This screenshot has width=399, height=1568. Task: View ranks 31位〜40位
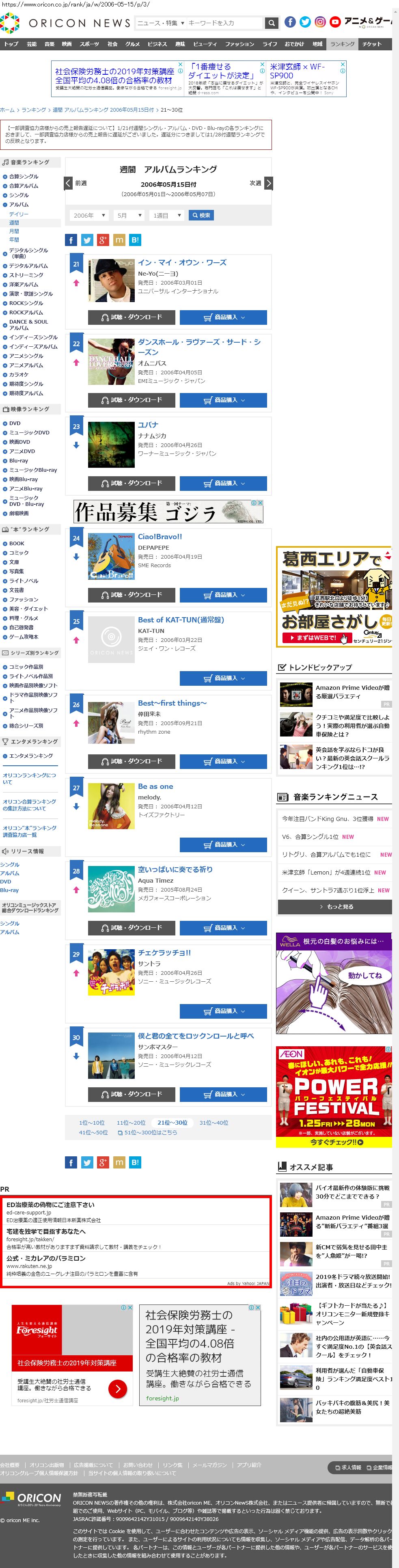click(x=214, y=1123)
